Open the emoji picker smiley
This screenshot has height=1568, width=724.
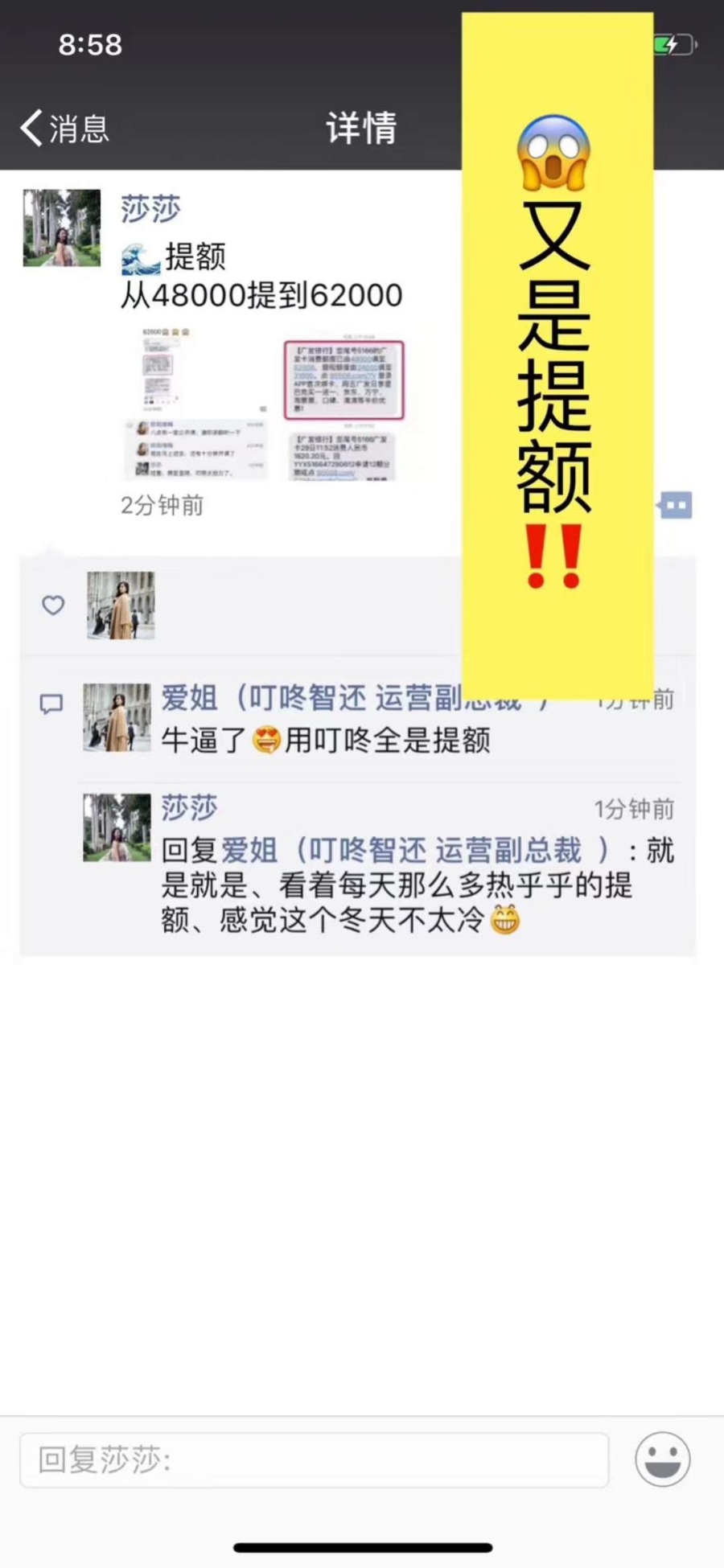(662, 1459)
